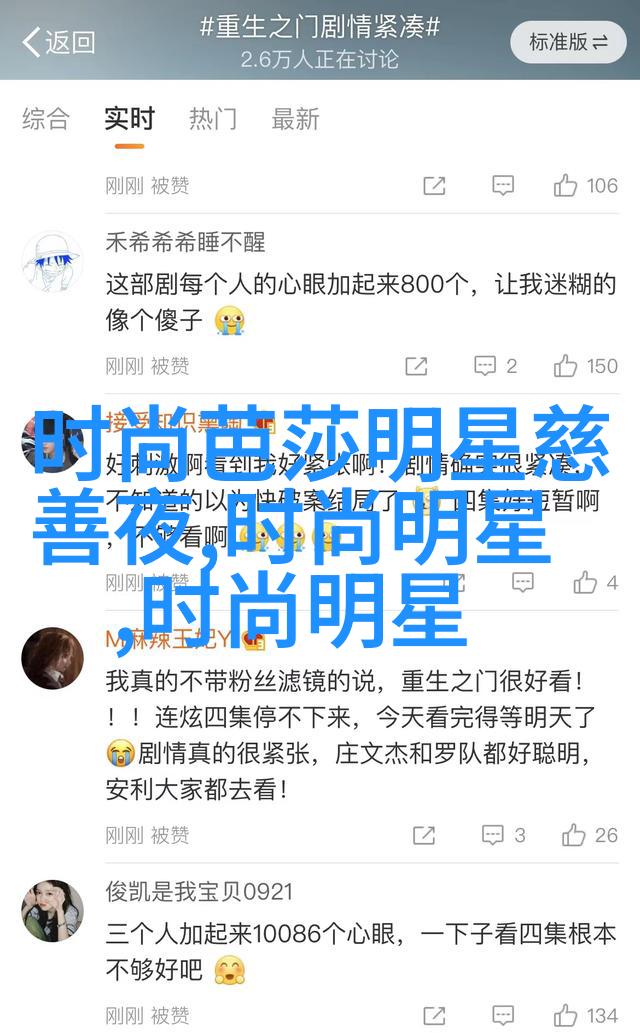Like the post with 4 likes
This screenshot has height=1033, width=640.
595,583
